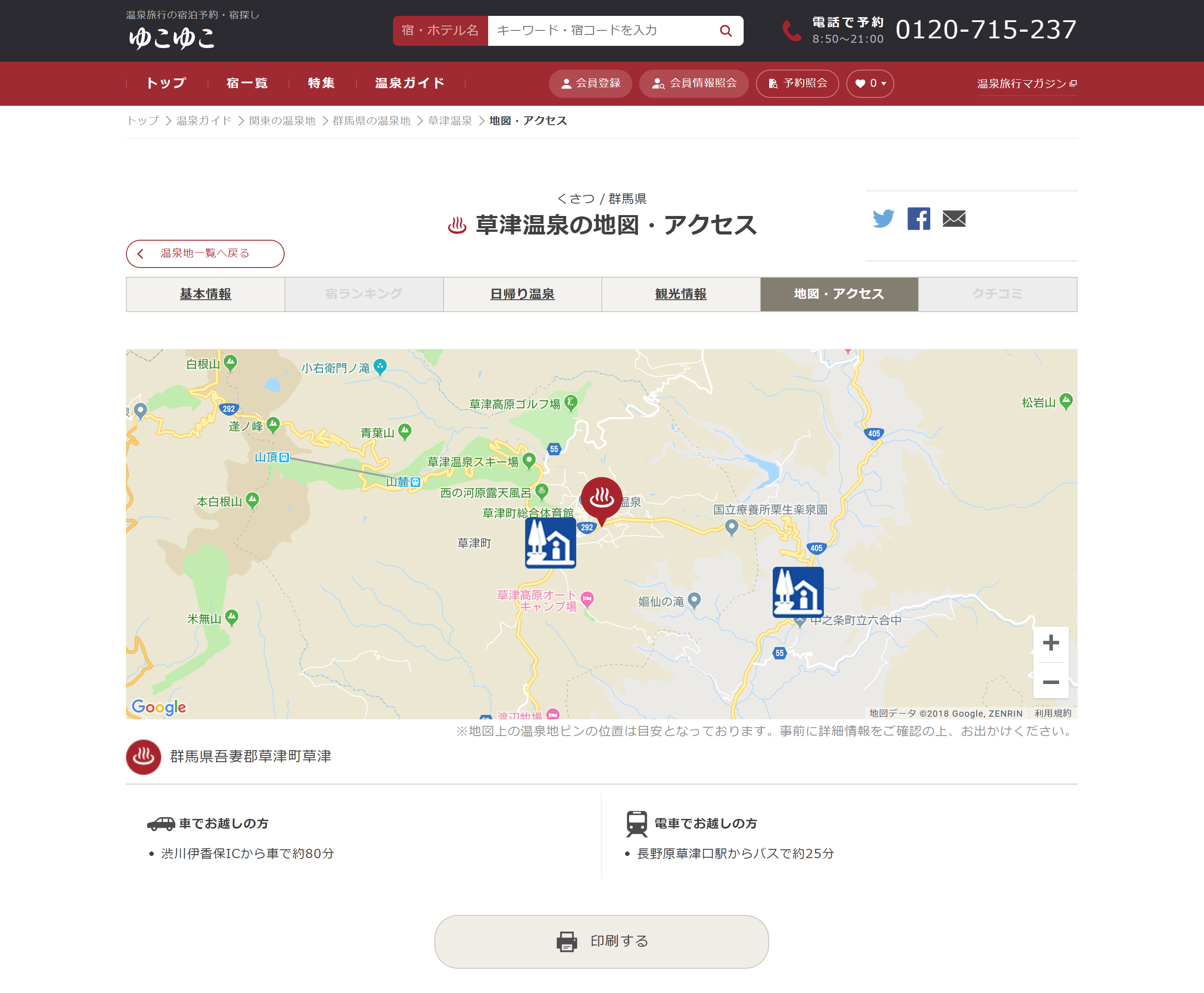Tap the search magnifier icon
Viewport: 1204px width, 993px height.
tap(726, 31)
